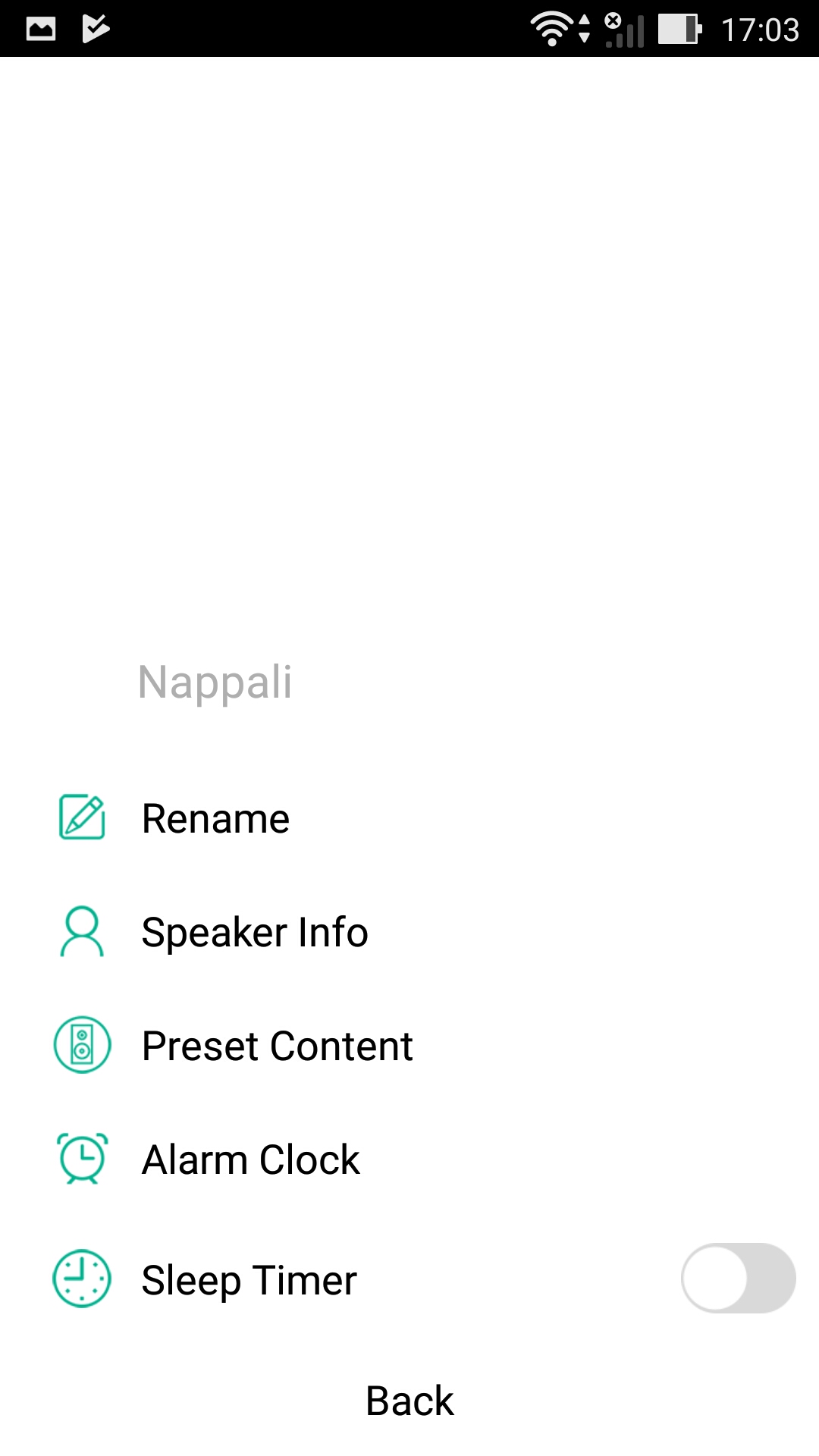Open Preset Content settings
Image resolution: width=819 pixels, height=1456 pixels.
[277, 1046]
